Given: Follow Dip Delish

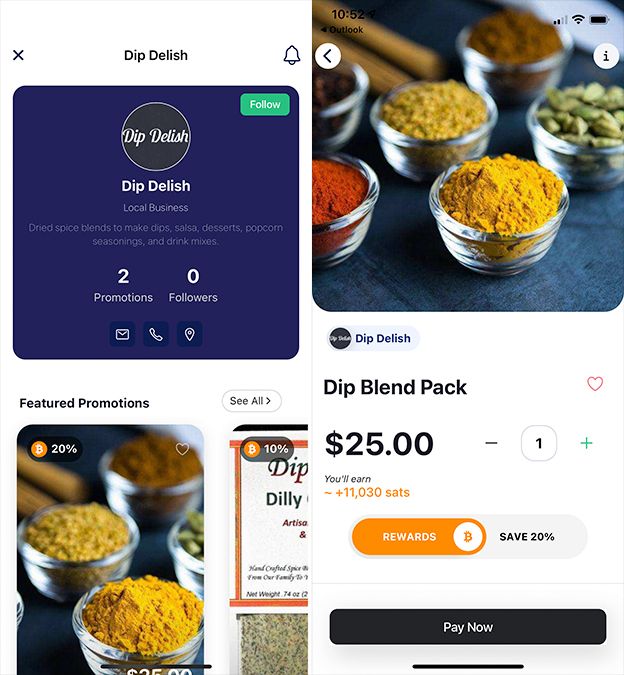Looking at the screenshot, I should click(265, 104).
